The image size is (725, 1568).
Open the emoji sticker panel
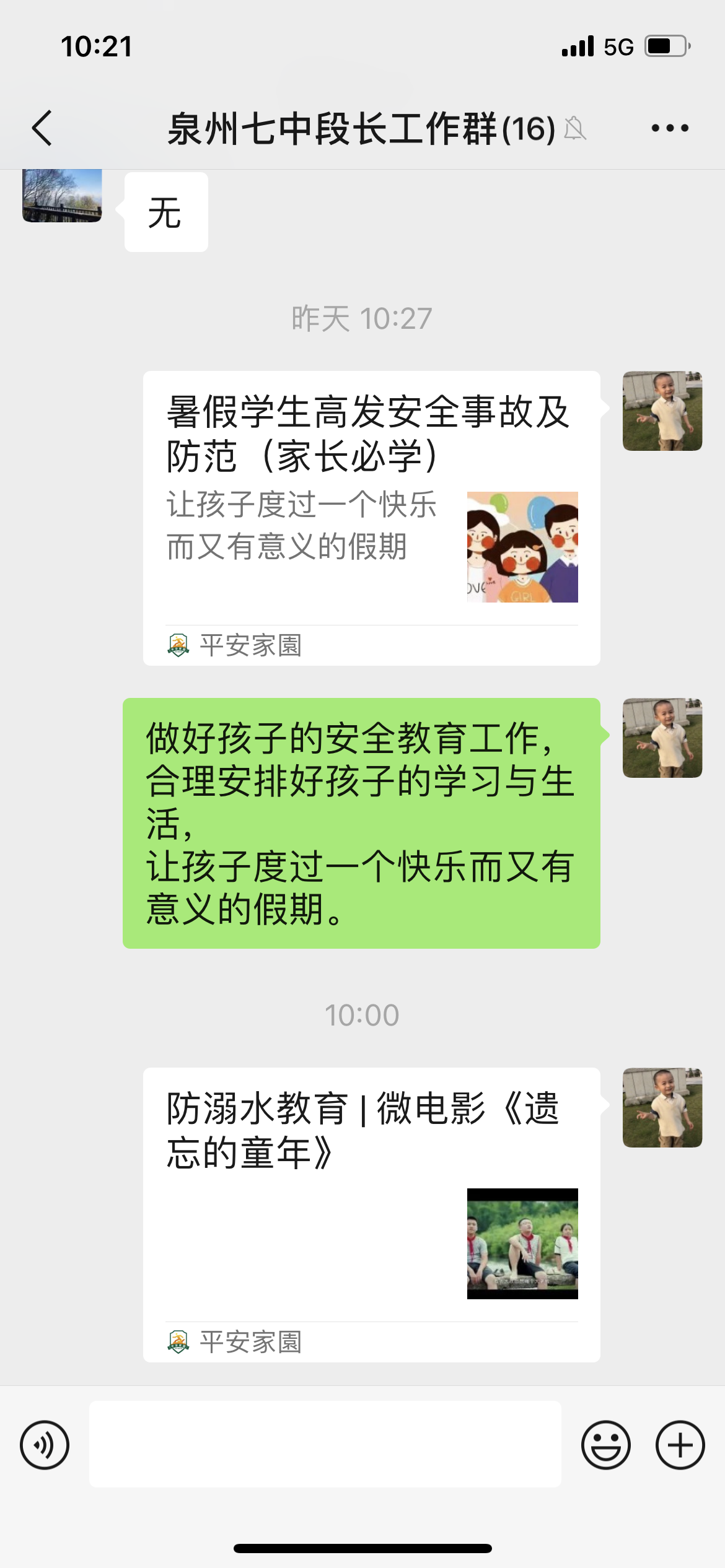(x=605, y=1445)
